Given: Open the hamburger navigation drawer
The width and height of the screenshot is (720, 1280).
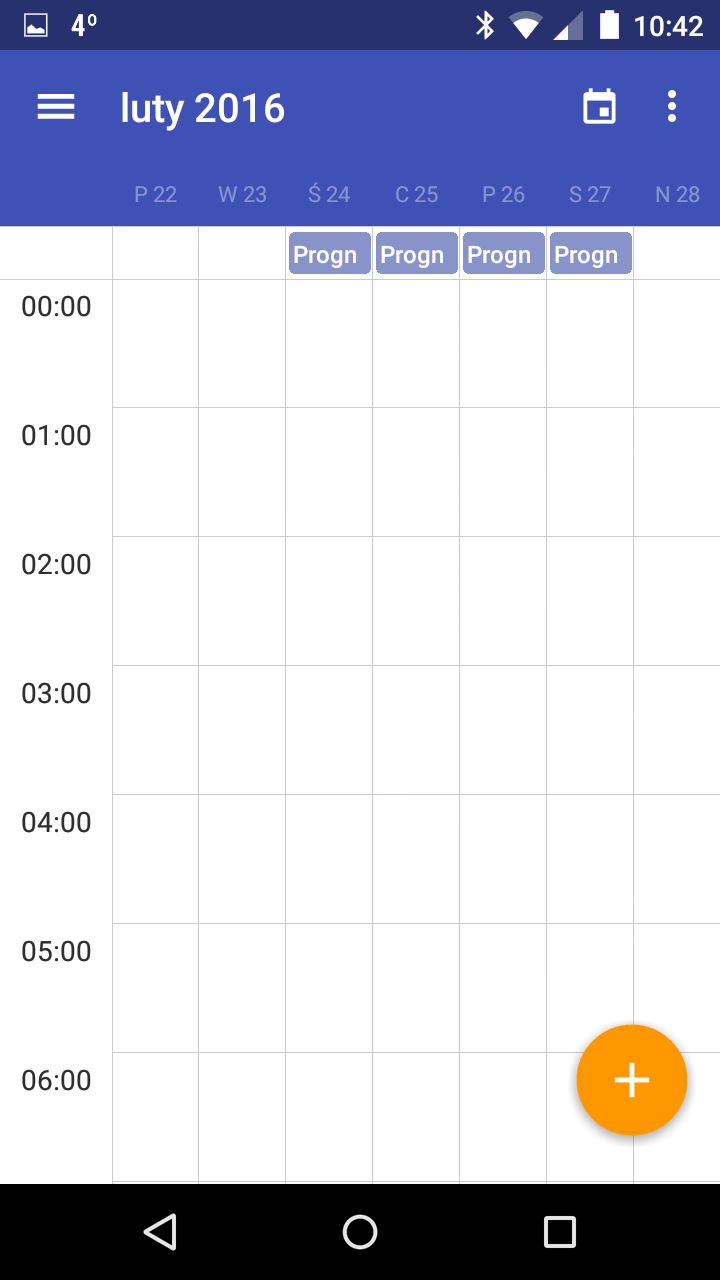Looking at the screenshot, I should point(56,107).
